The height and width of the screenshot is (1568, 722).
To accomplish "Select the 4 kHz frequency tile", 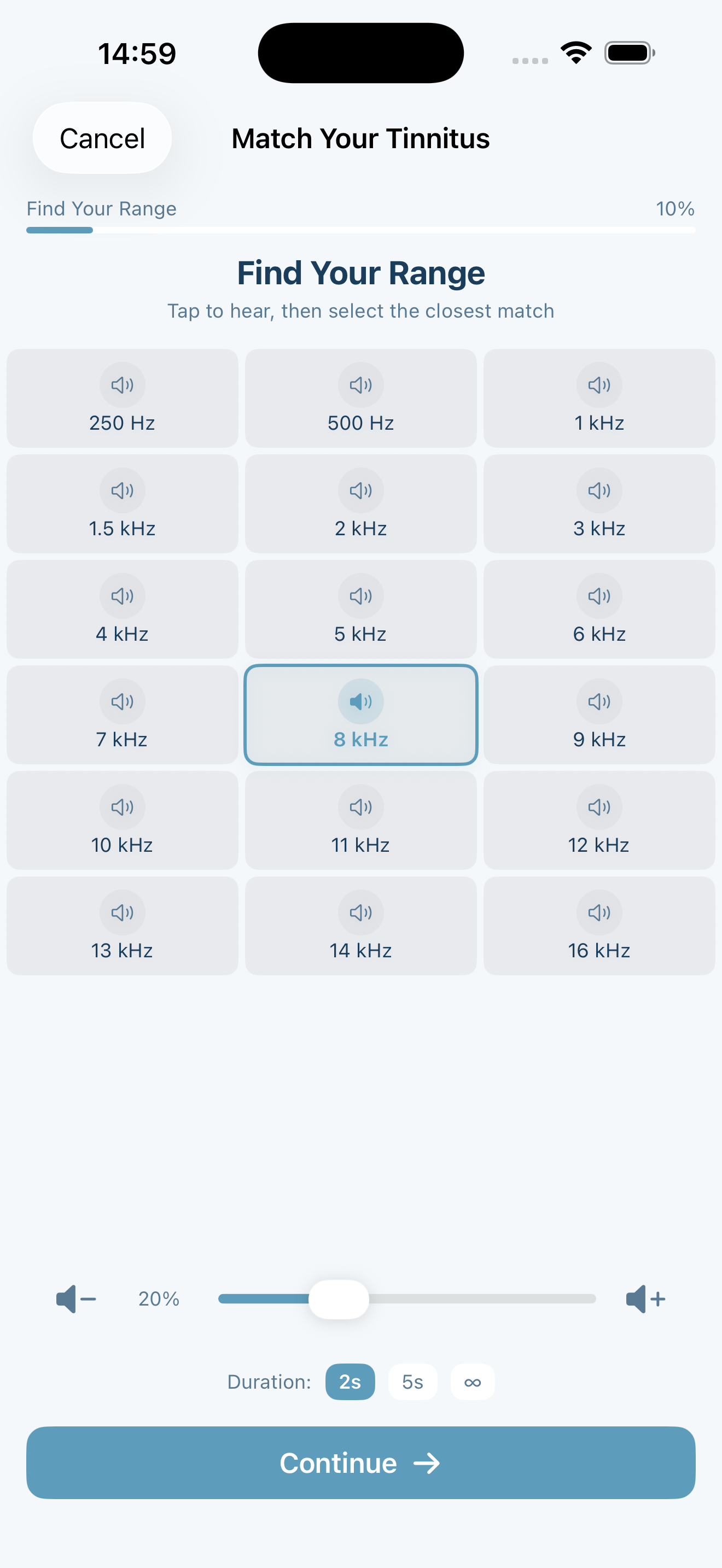I will (121, 609).
